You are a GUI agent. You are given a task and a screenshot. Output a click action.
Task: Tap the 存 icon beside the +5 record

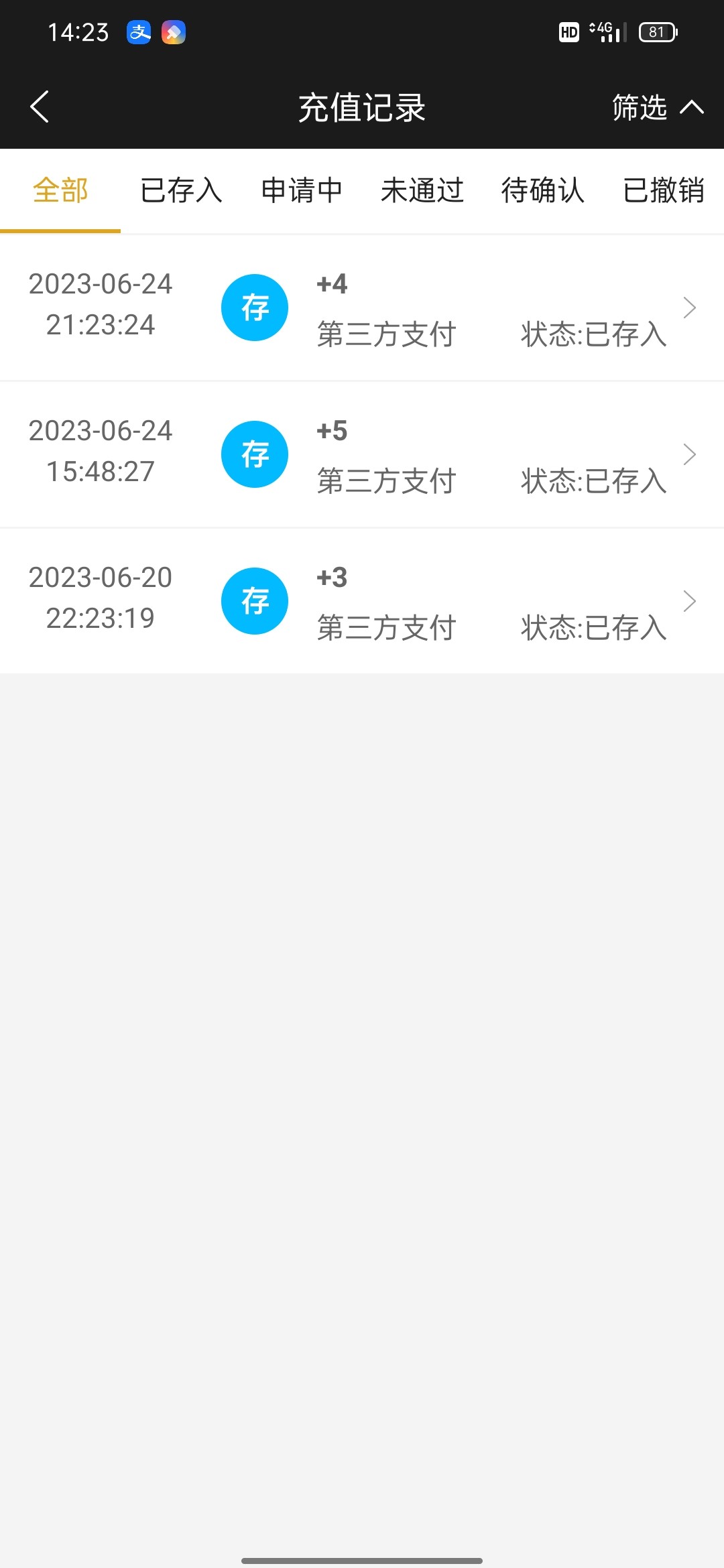255,454
